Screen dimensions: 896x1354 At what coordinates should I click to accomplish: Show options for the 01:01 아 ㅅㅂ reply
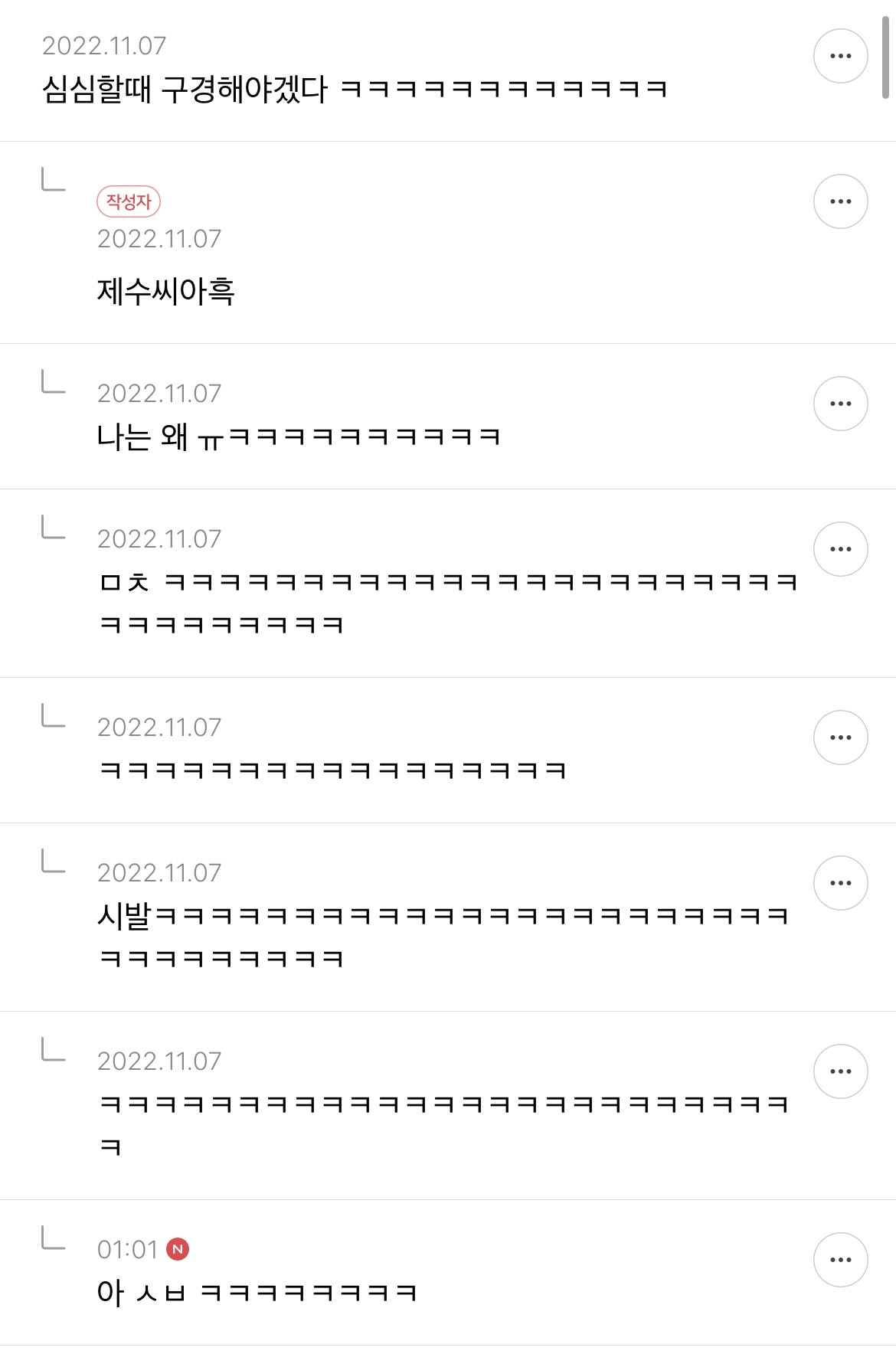coord(840,1260)
